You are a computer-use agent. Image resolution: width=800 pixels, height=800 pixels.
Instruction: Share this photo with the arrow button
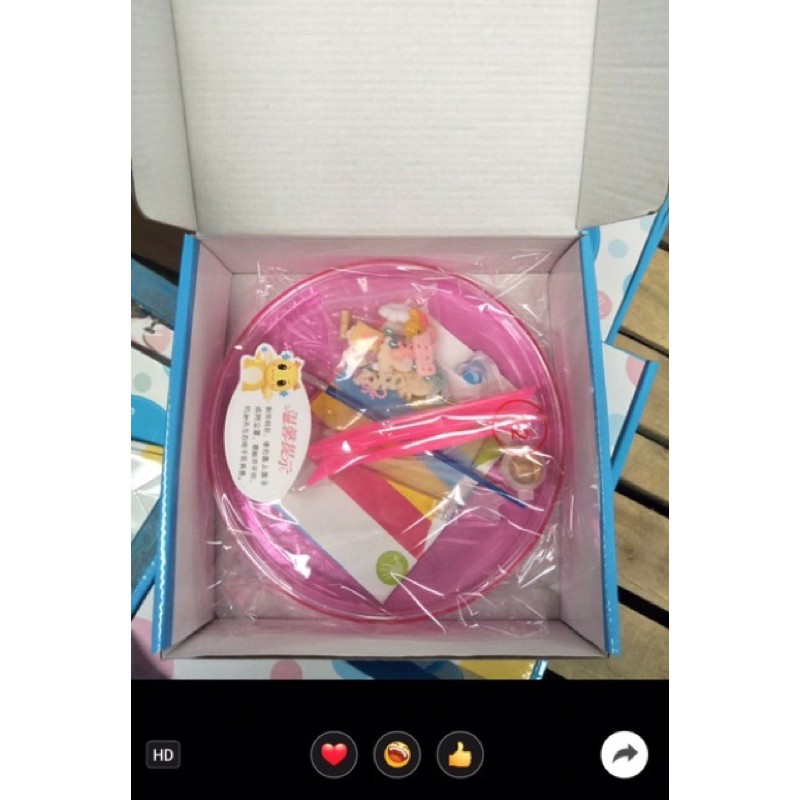[x=624, y=755]
